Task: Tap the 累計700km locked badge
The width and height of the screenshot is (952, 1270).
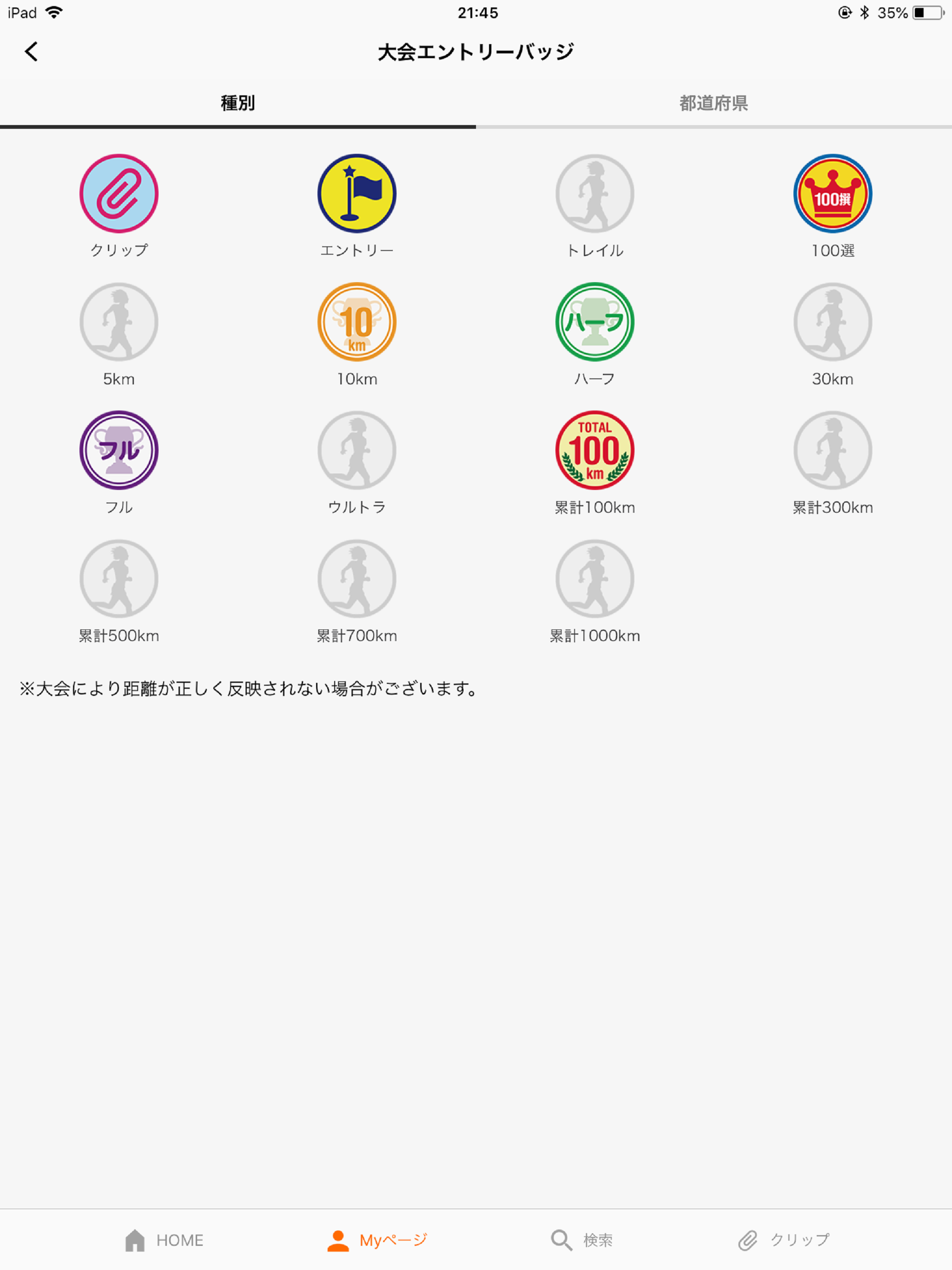Action: point(357,579)
